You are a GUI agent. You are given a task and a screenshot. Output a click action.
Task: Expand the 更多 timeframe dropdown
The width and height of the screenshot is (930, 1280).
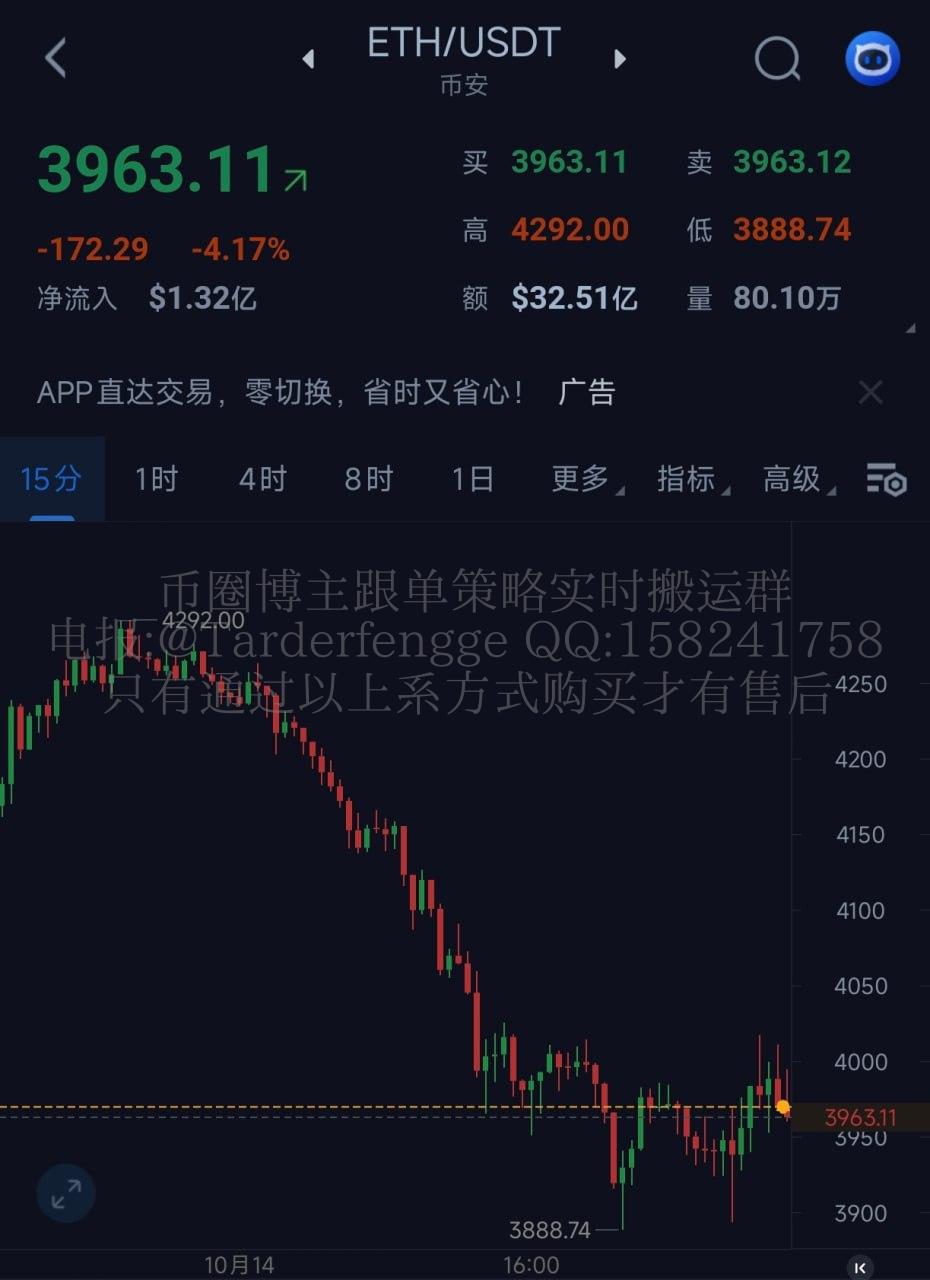click(583, 479)
